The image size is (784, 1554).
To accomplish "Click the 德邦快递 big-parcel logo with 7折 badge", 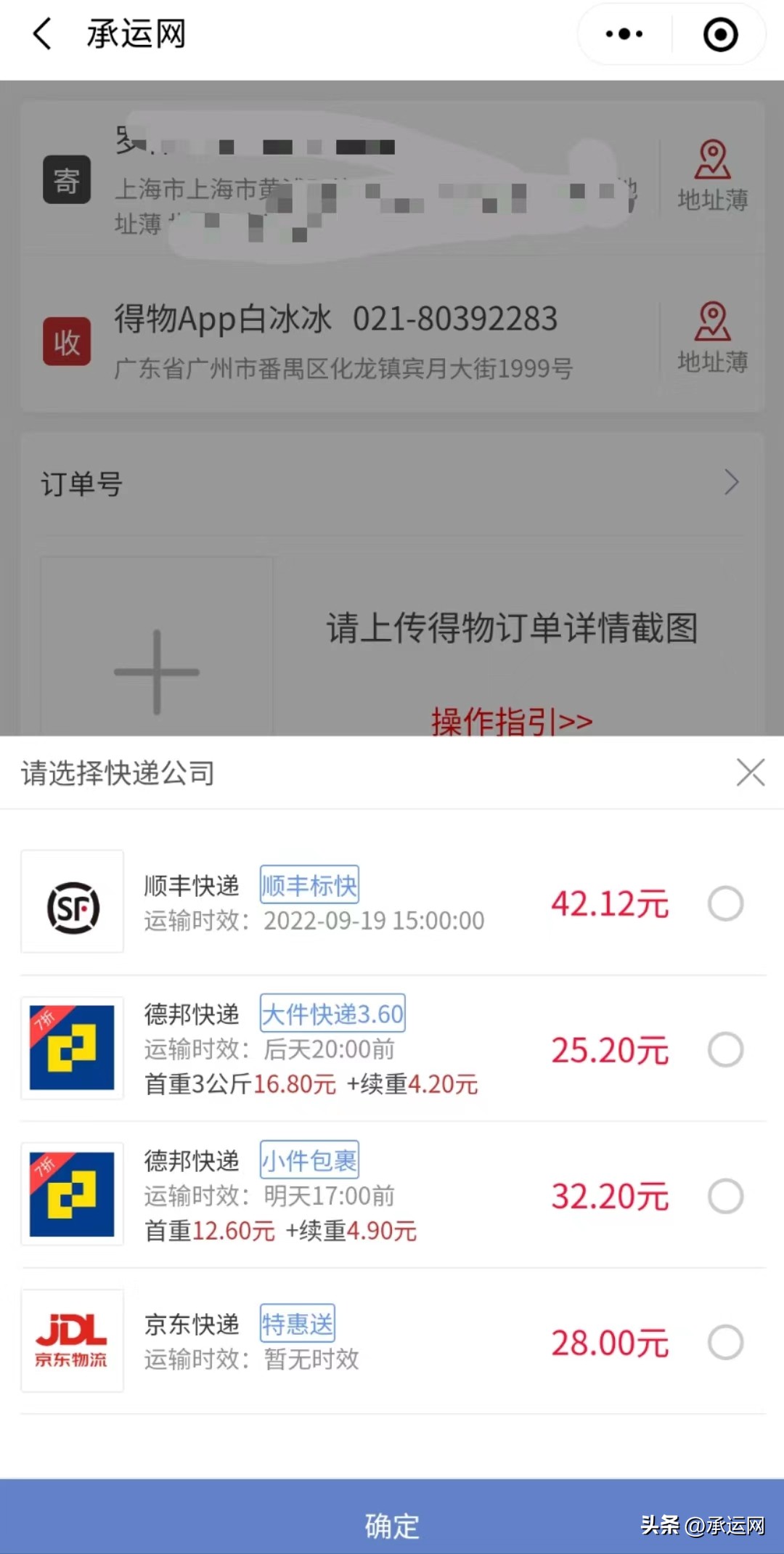I will pos(72,1049).
